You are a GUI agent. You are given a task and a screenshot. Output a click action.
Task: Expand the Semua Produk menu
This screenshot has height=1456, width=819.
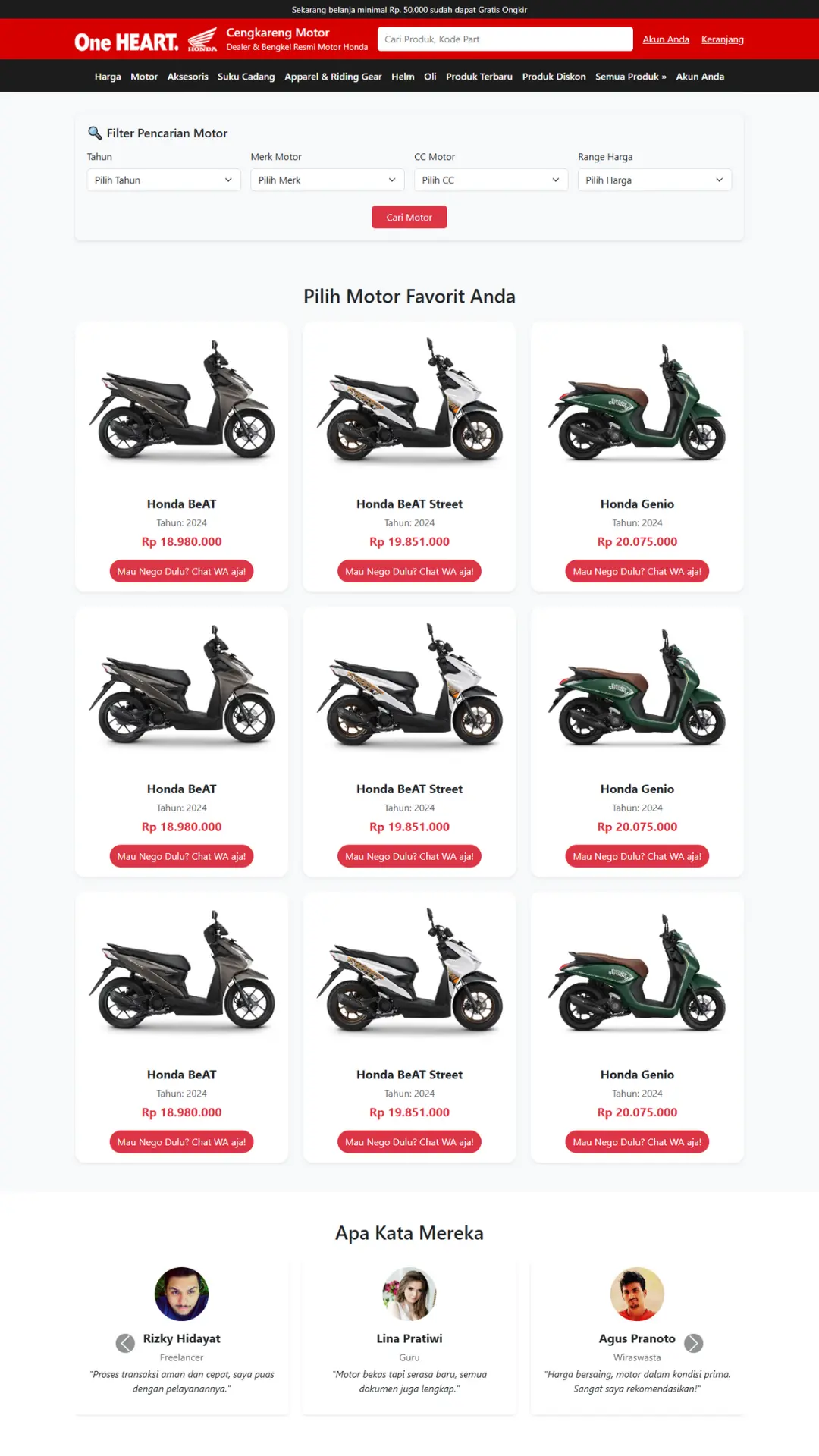[631, 77]
